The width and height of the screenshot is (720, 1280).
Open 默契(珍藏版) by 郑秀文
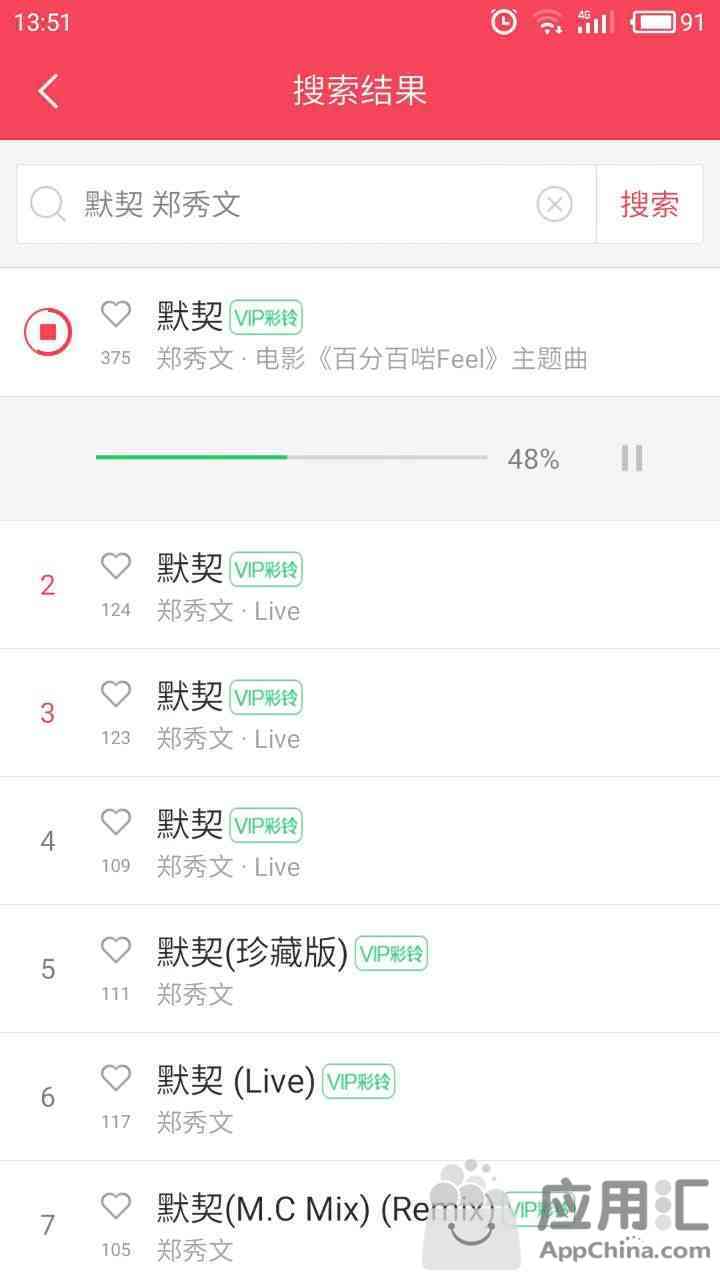click(x=360, y=969)
